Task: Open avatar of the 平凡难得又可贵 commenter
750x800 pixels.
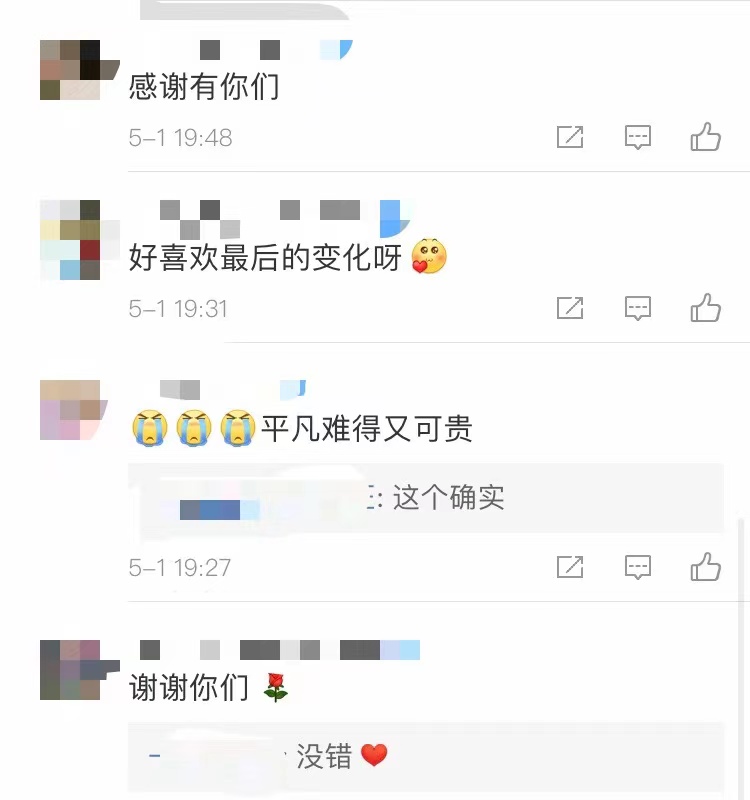Action: 70,410
